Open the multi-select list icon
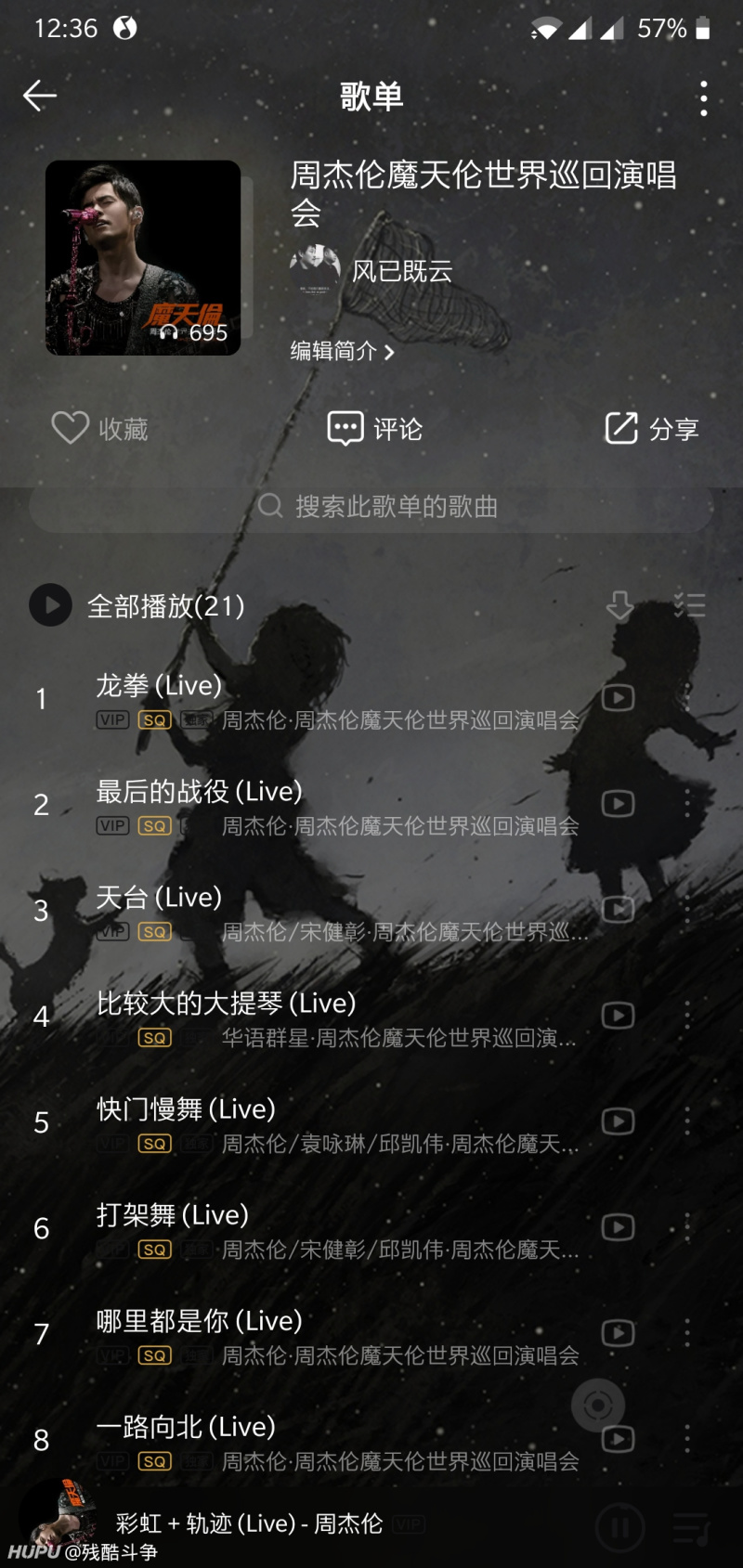The height and width of the screenshot is (1568, 743). (689, 606)
